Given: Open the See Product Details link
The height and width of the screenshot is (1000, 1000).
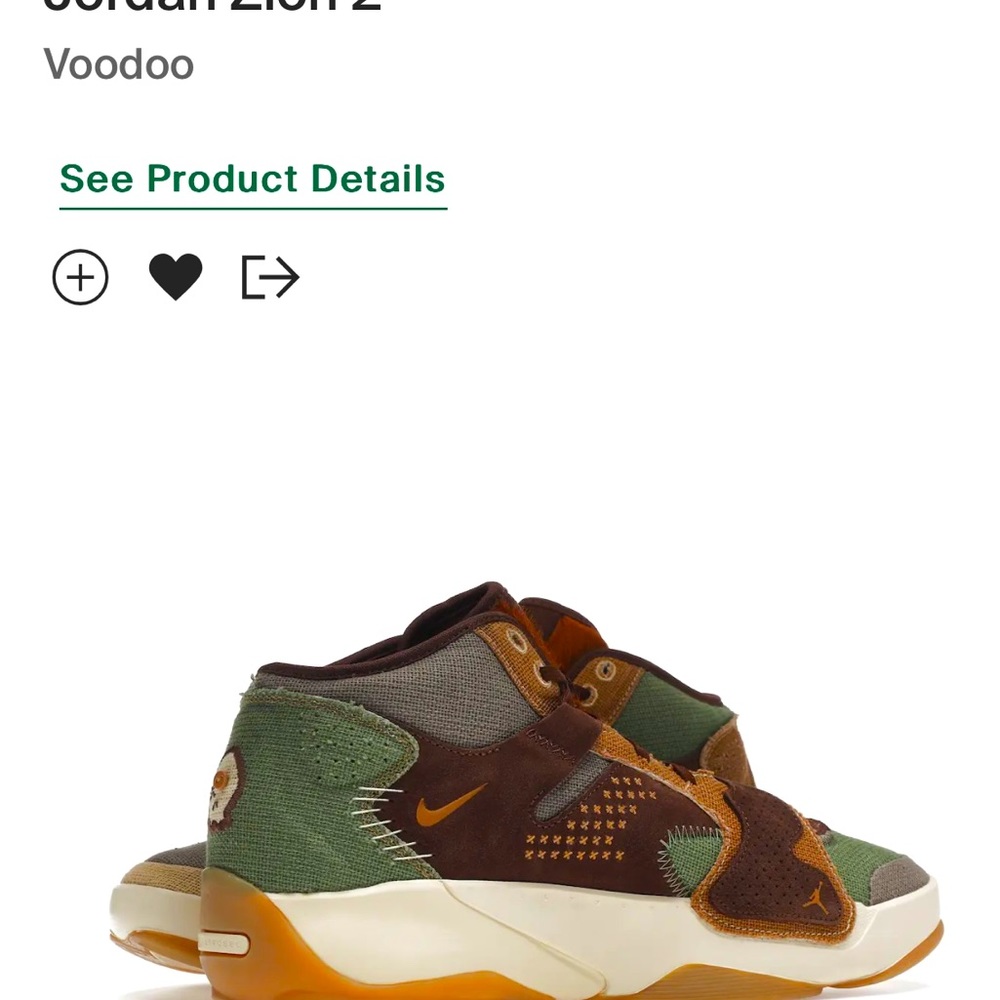Looking at the screenshot, I should pyautogui.click(x=252, y=180).
